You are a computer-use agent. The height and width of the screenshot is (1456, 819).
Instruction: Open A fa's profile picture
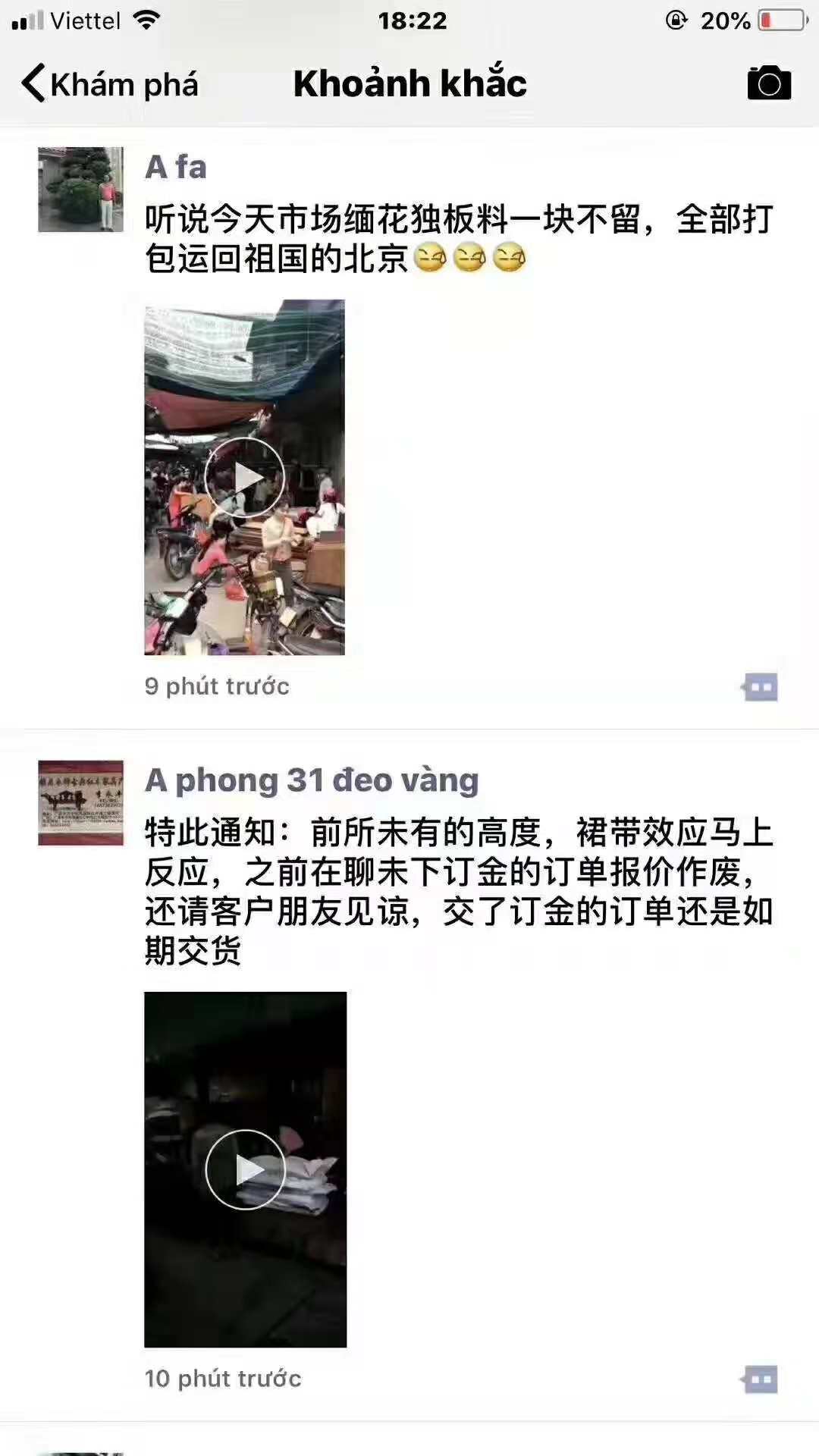(x=80, y=189)
